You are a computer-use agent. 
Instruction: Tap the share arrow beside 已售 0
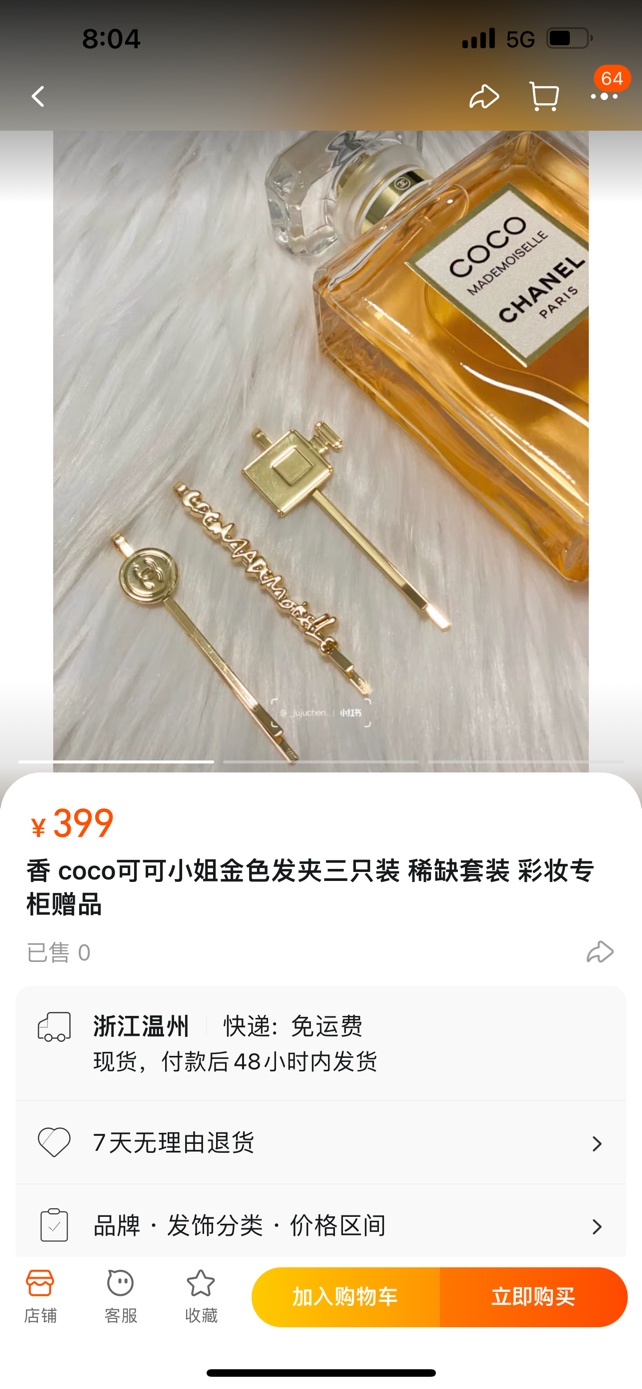pos(599,952)
